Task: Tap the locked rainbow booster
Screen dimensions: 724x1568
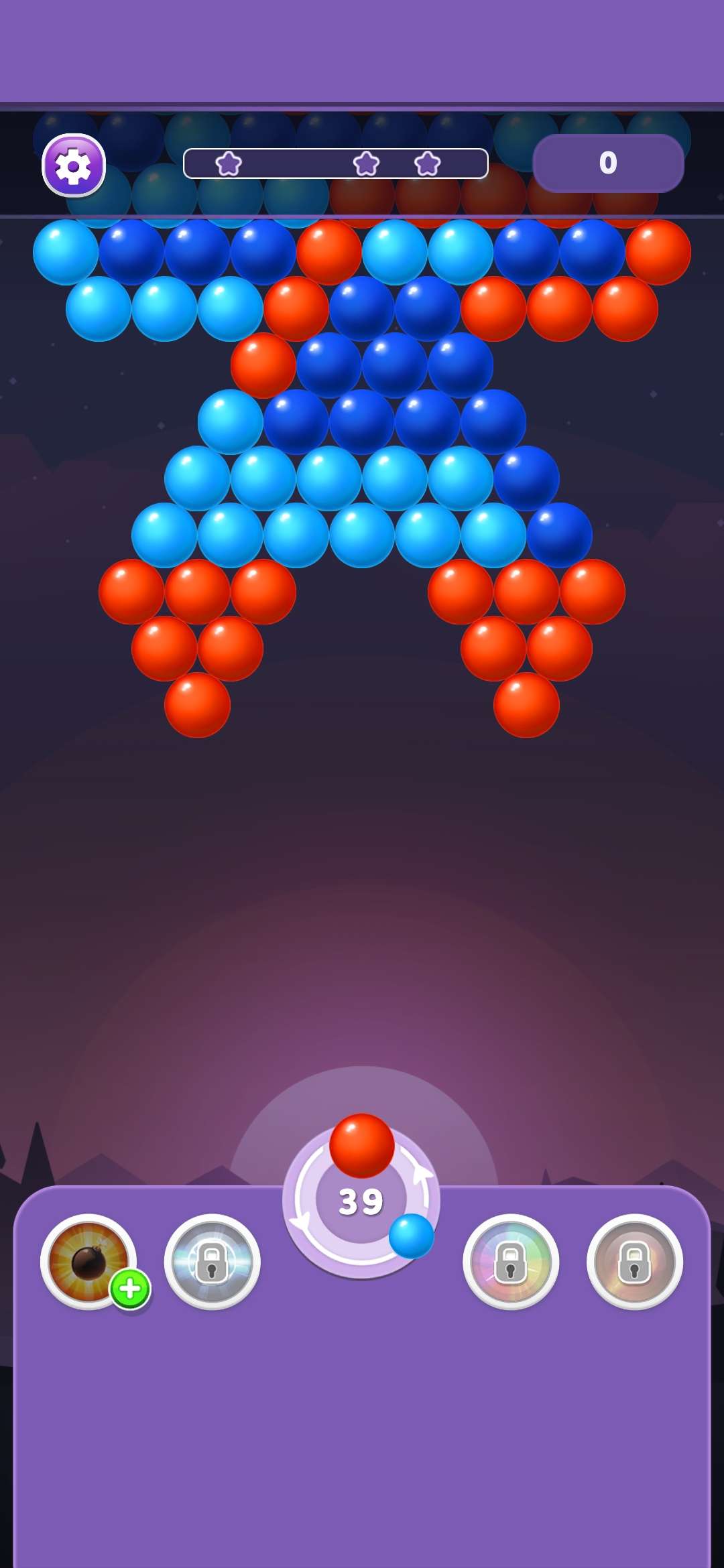Action: [x=511, y=1262]
